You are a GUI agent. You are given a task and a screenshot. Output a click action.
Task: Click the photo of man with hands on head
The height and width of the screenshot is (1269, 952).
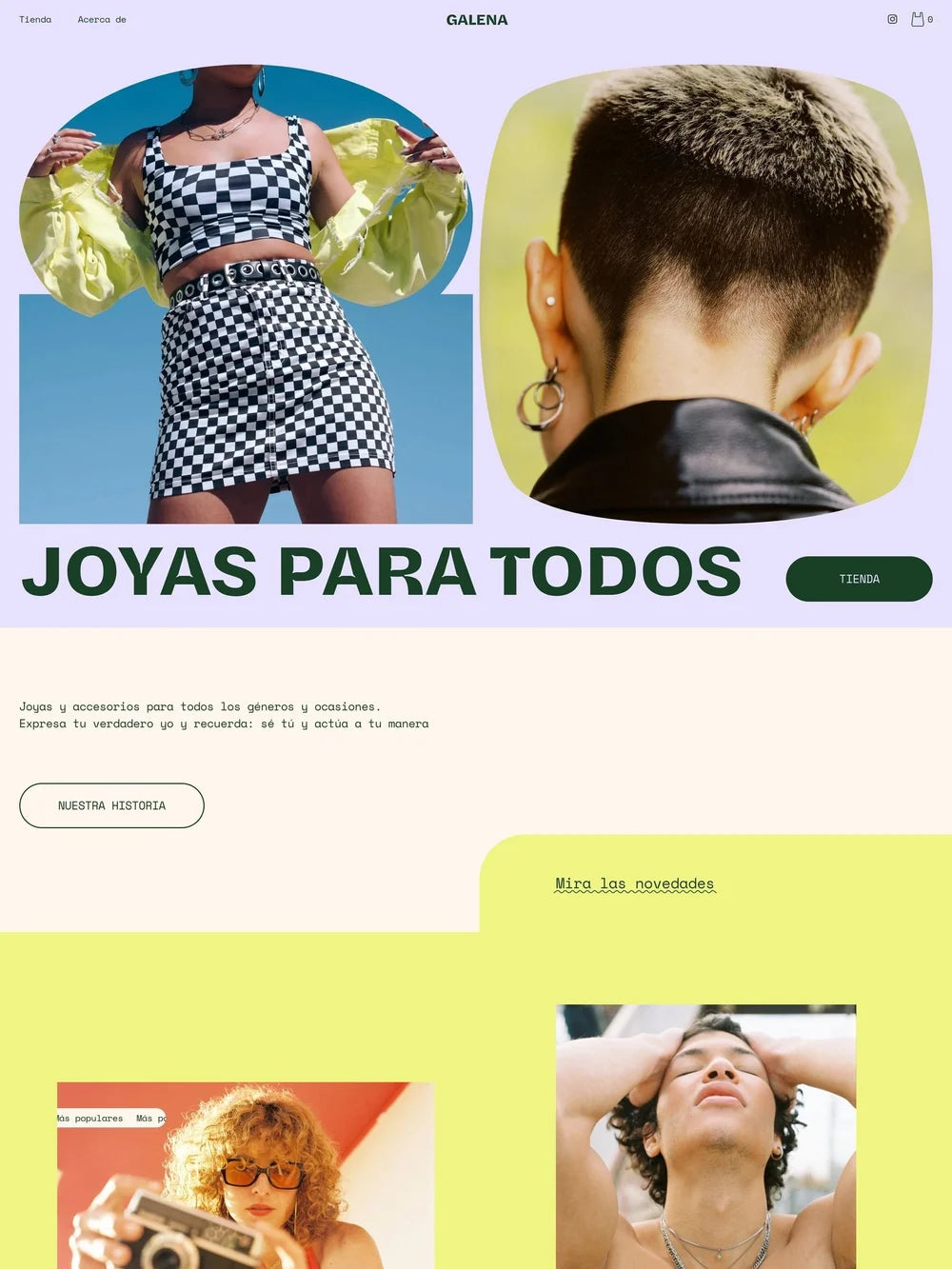[x=706, y=1123]
